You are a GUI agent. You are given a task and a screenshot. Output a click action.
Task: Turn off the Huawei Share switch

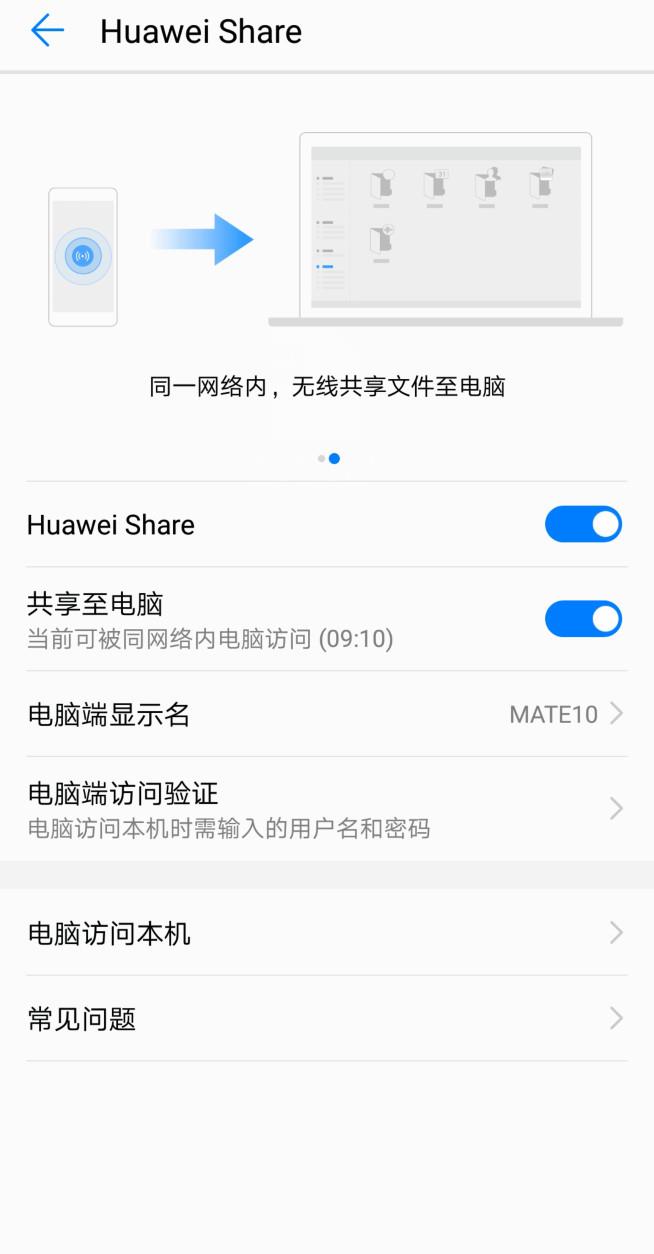583,524
